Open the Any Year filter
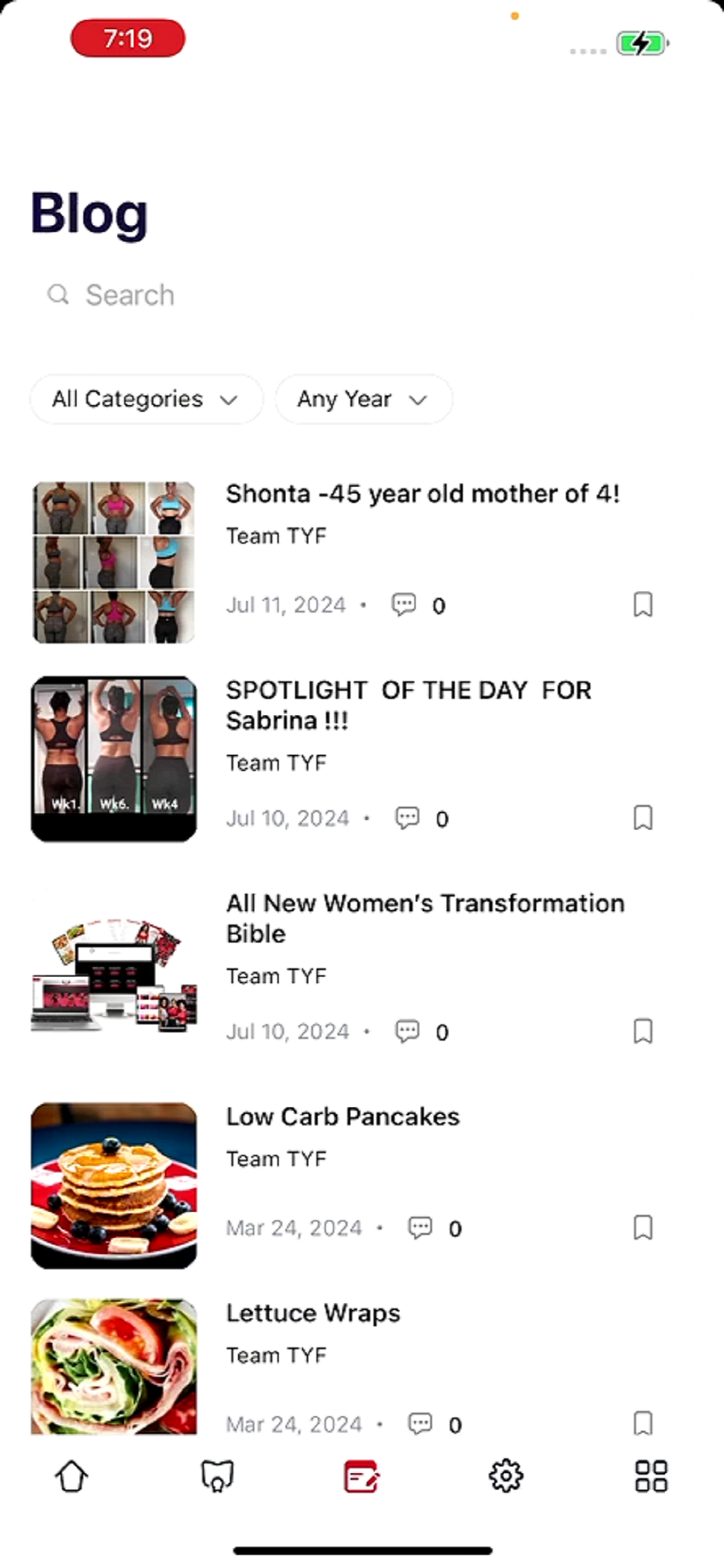This screenshot has width=724, height=1568. tap(363, 400)
